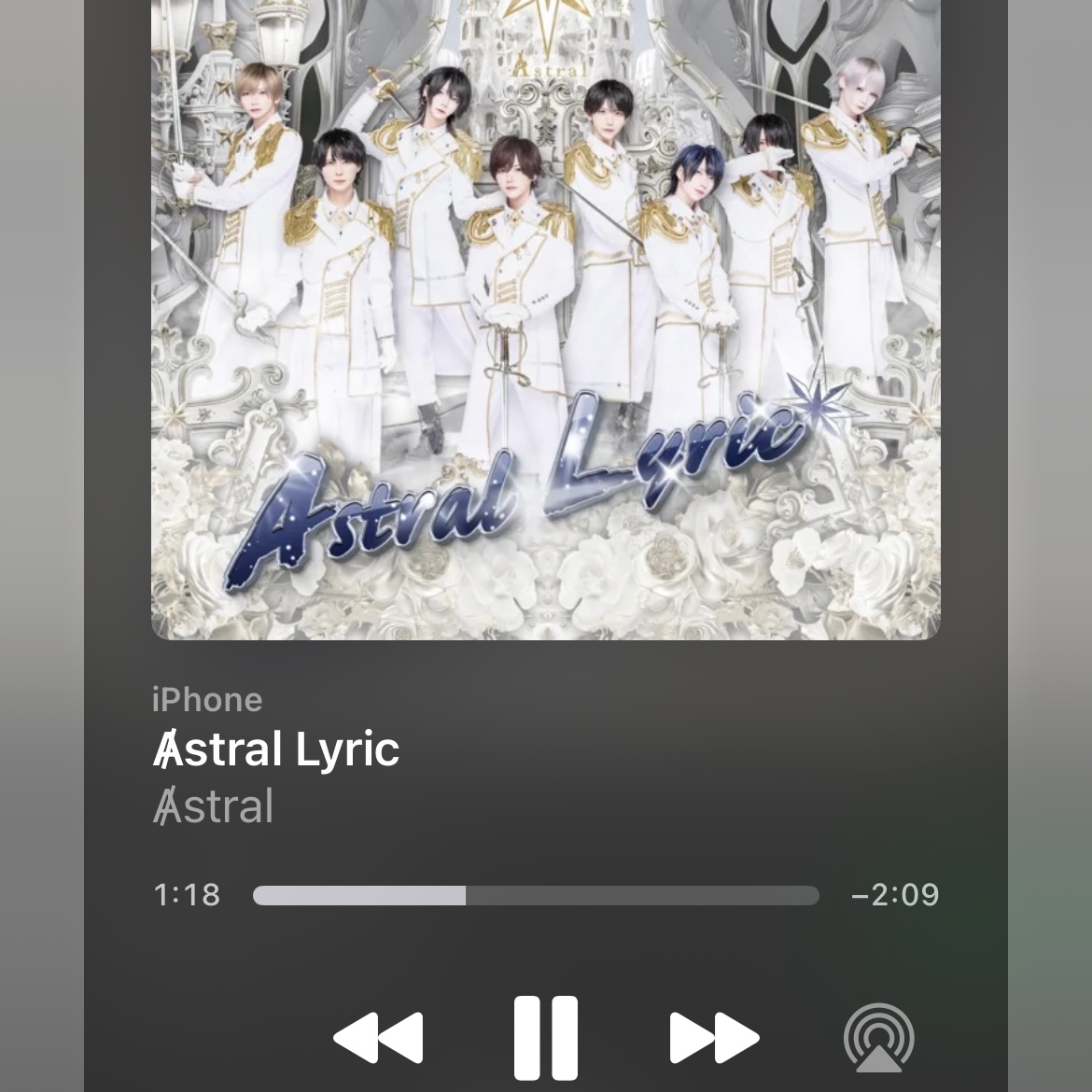Image resolution: width=1092 pixels, height=1092 pixels.
Task: Pause the Astral Lyric track
Action: pos(546,1037)
